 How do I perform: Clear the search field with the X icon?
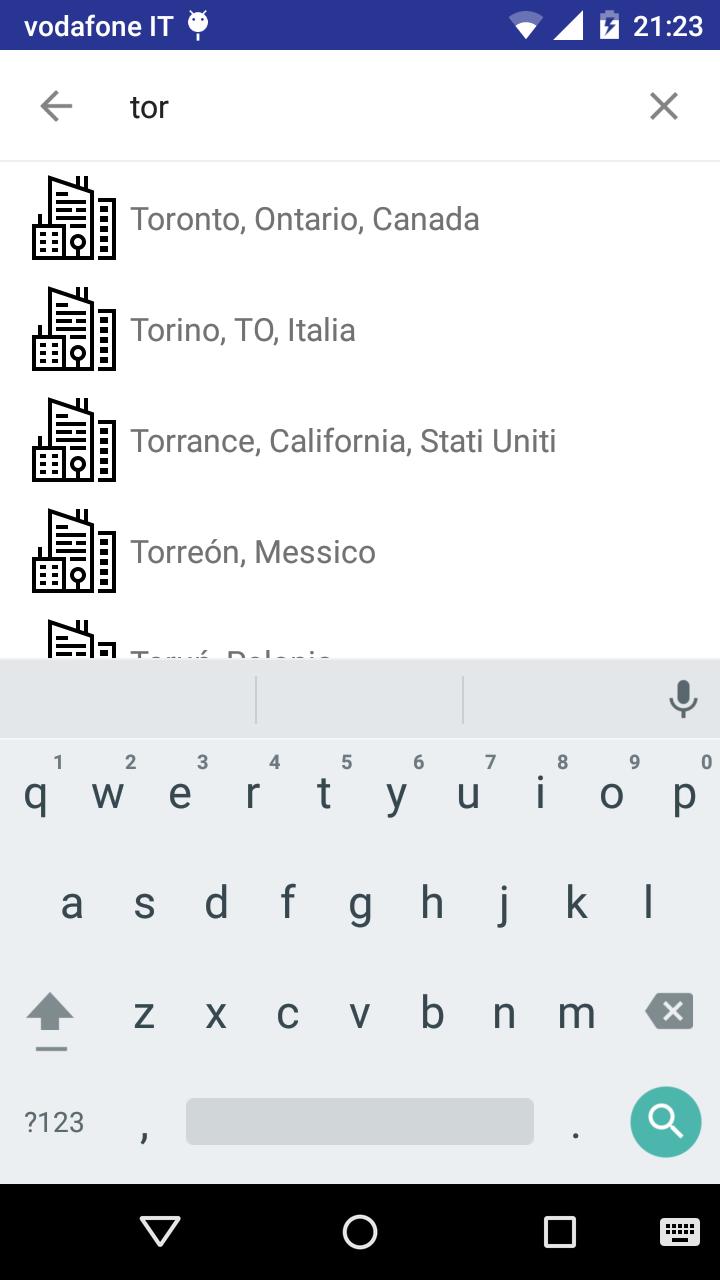tap(663, 105)
